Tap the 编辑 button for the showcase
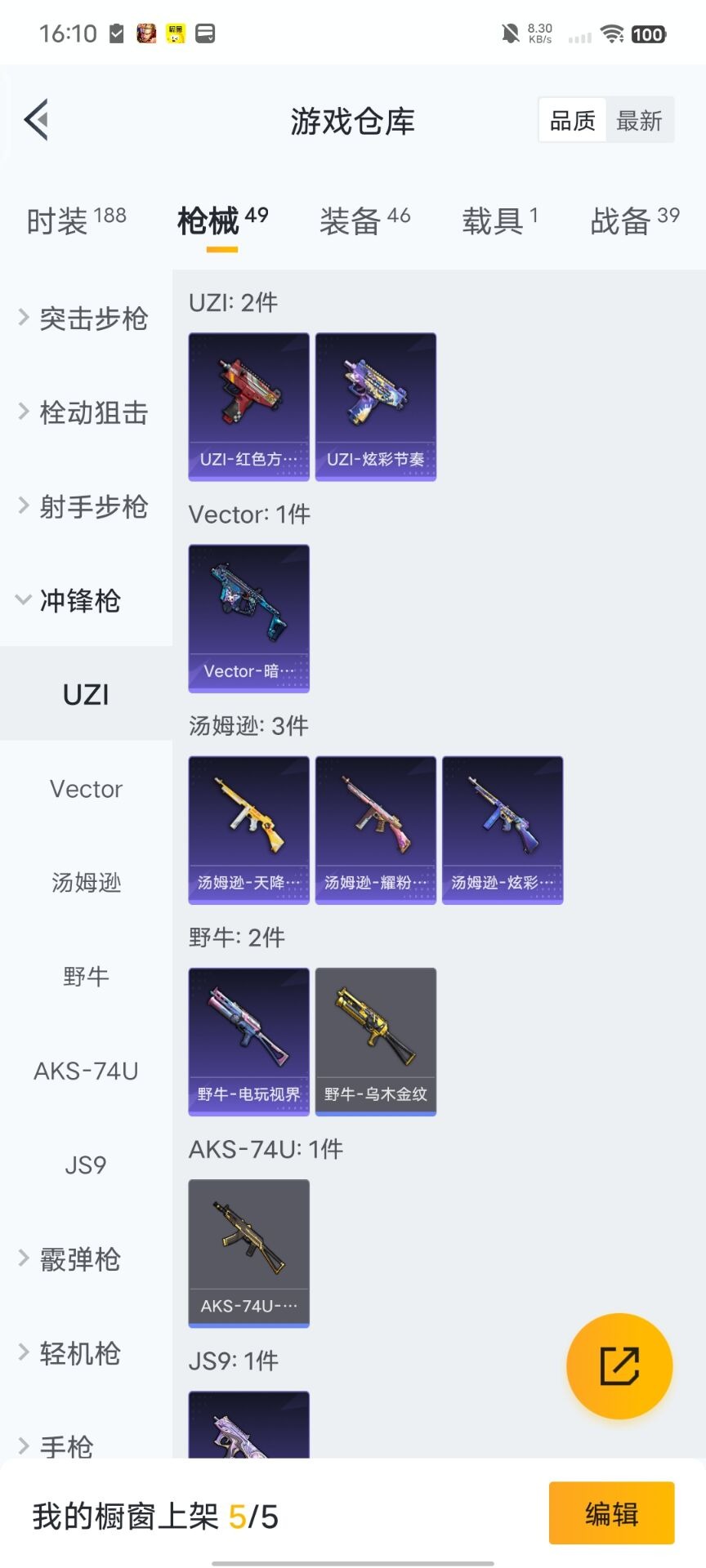Screen dimensions: 706x1568 (611, 1513)
